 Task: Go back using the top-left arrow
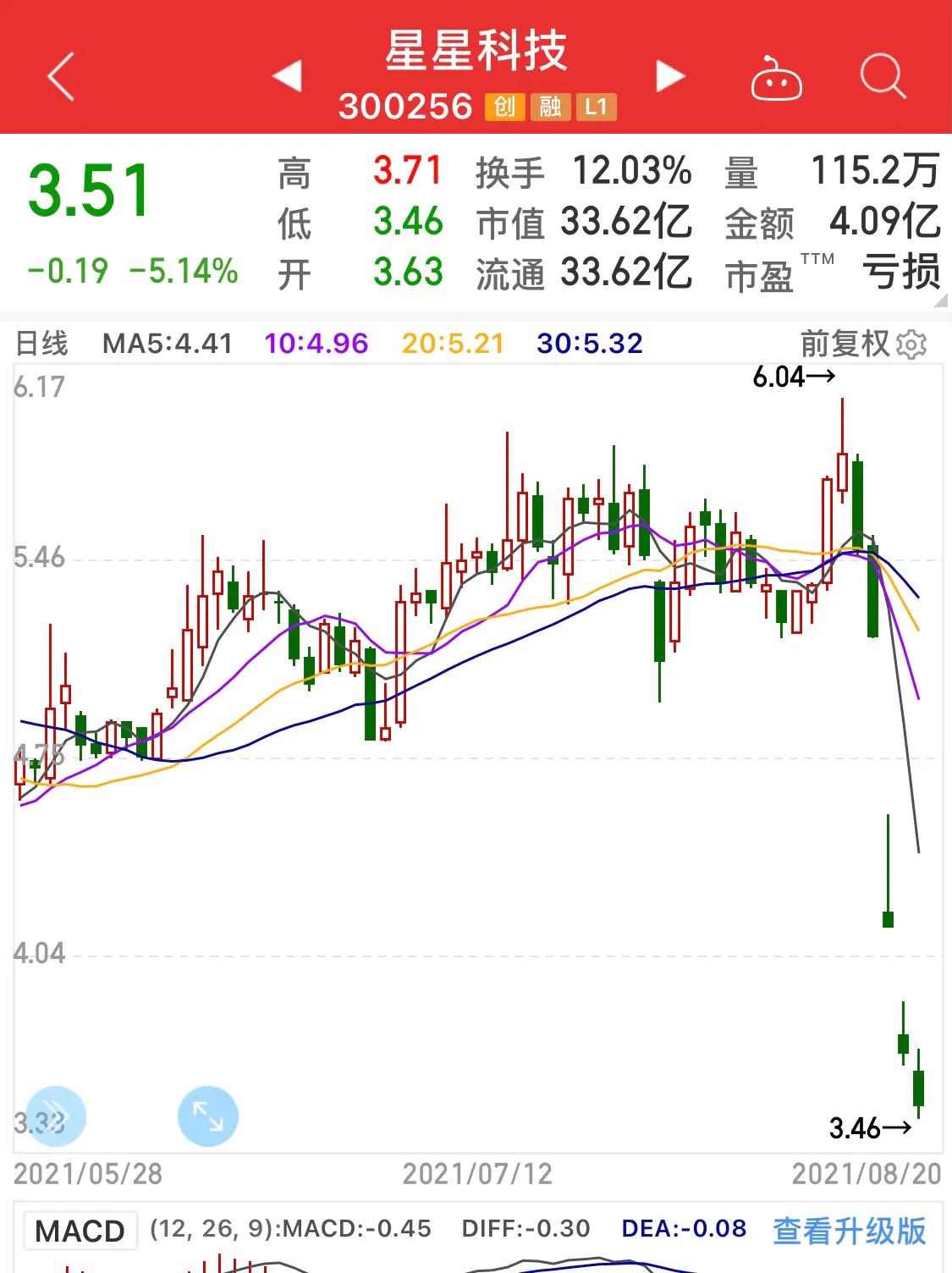(x=61, y=77)
